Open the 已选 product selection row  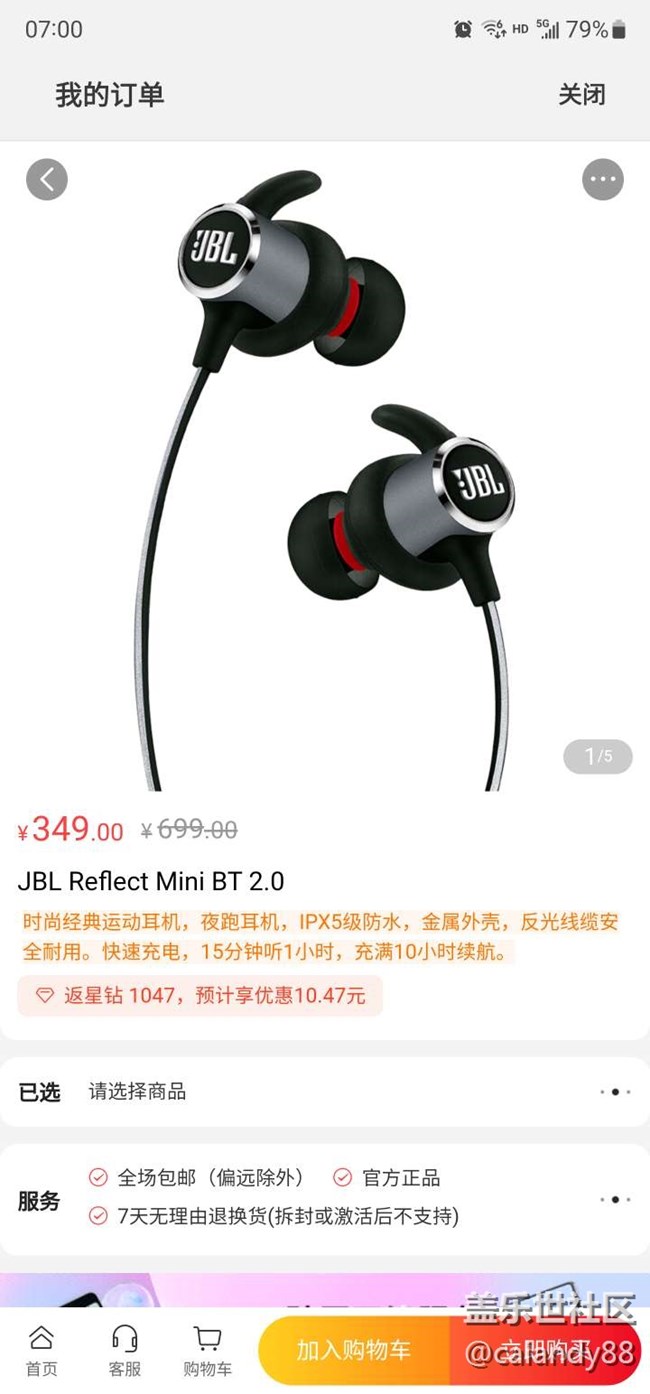[324, 1092]
